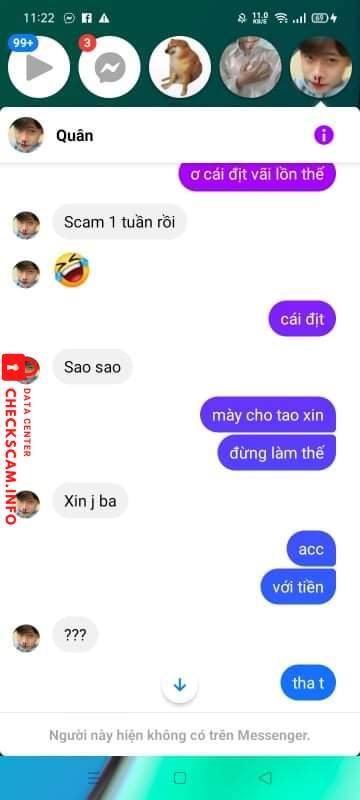Switch to the Shiba dog chat head
The height and width of the screenshot is (800, 360).
[x=180, y=67]
